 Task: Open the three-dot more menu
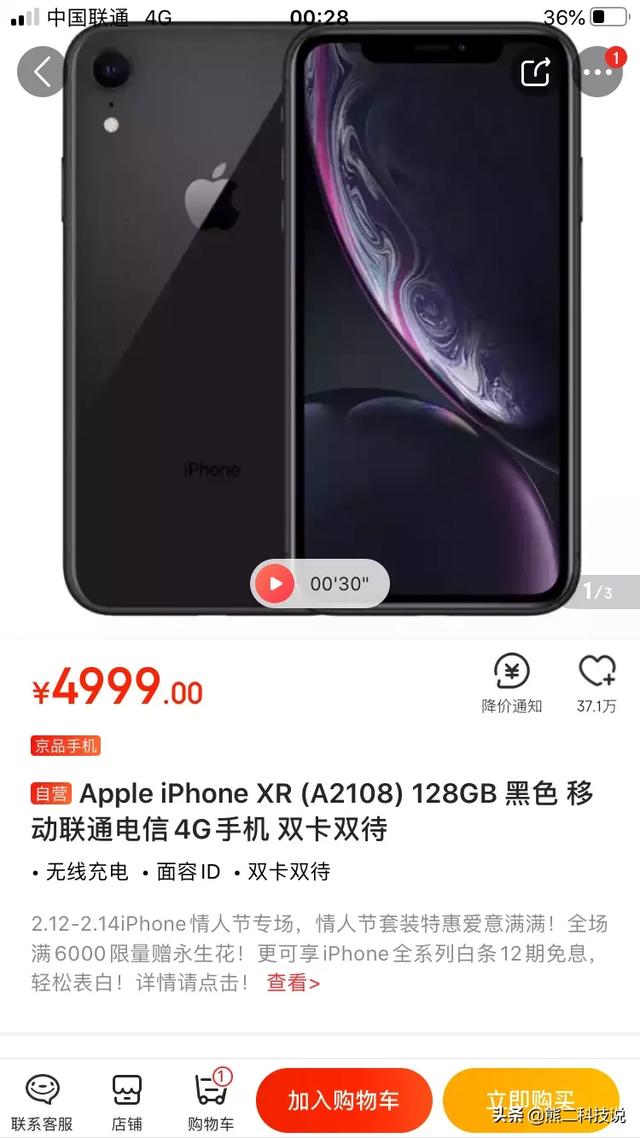[599, 72]
